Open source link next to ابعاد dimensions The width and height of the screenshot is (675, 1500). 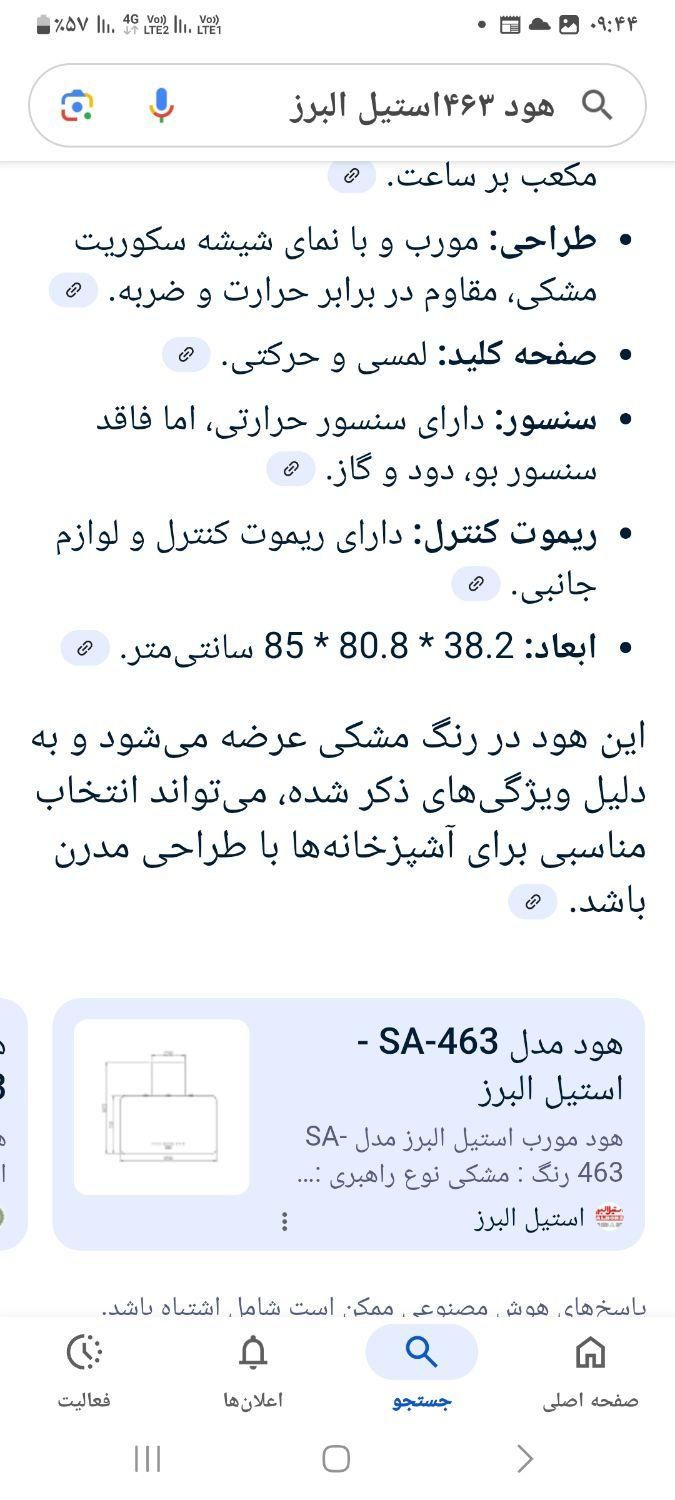[x=85, y=648]
